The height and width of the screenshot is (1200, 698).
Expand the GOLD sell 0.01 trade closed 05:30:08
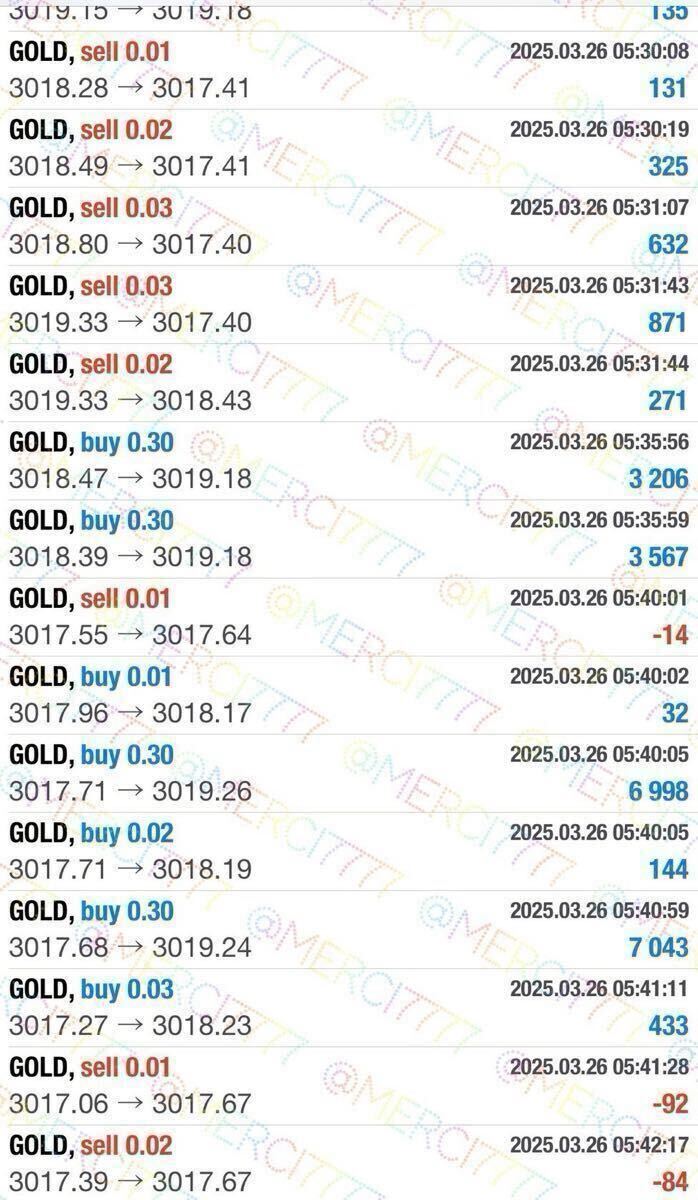click(x=349, y=70)
